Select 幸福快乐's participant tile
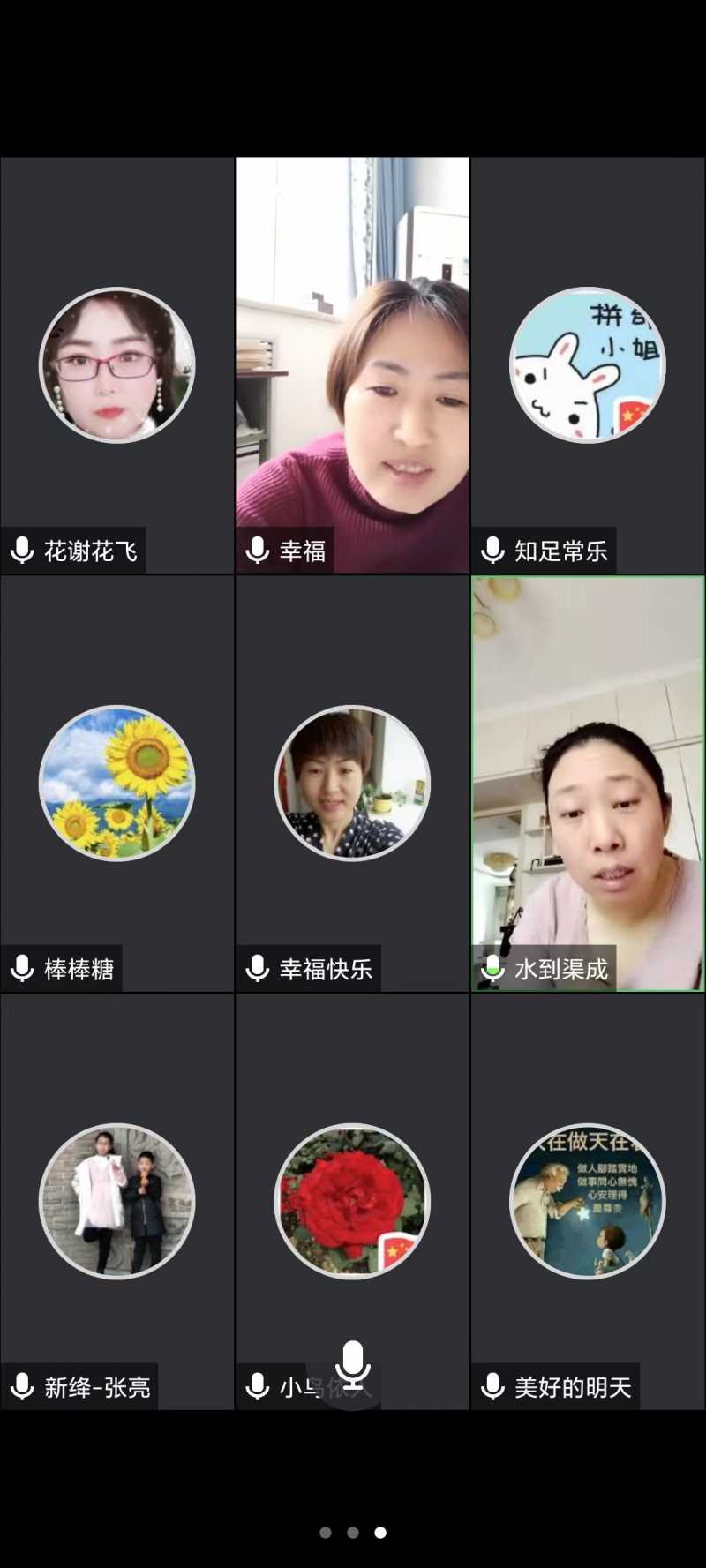Viewport: 706px width, 1568px height. (x=352, y=784)
